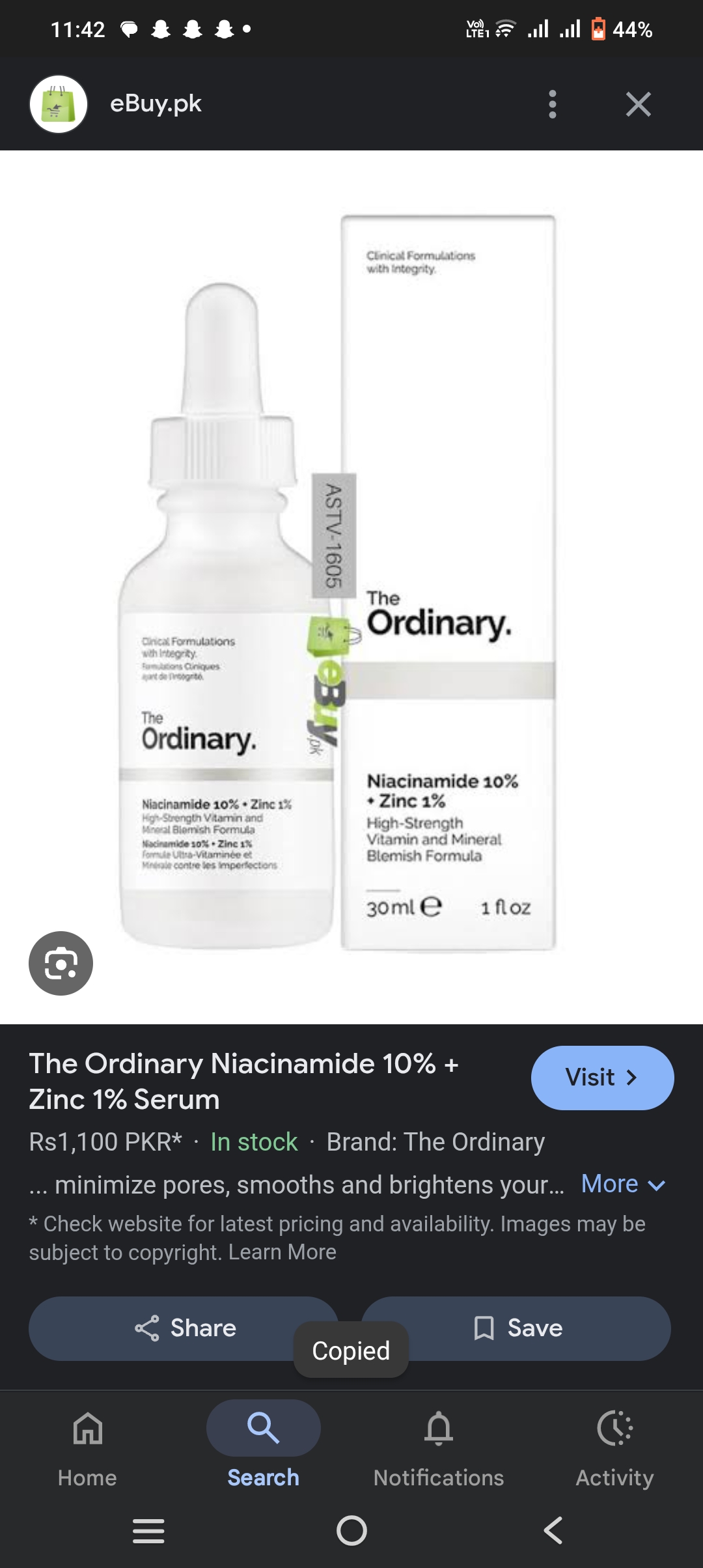
Task: Open the eBuy.pk source header
Action: click(156, 104)
